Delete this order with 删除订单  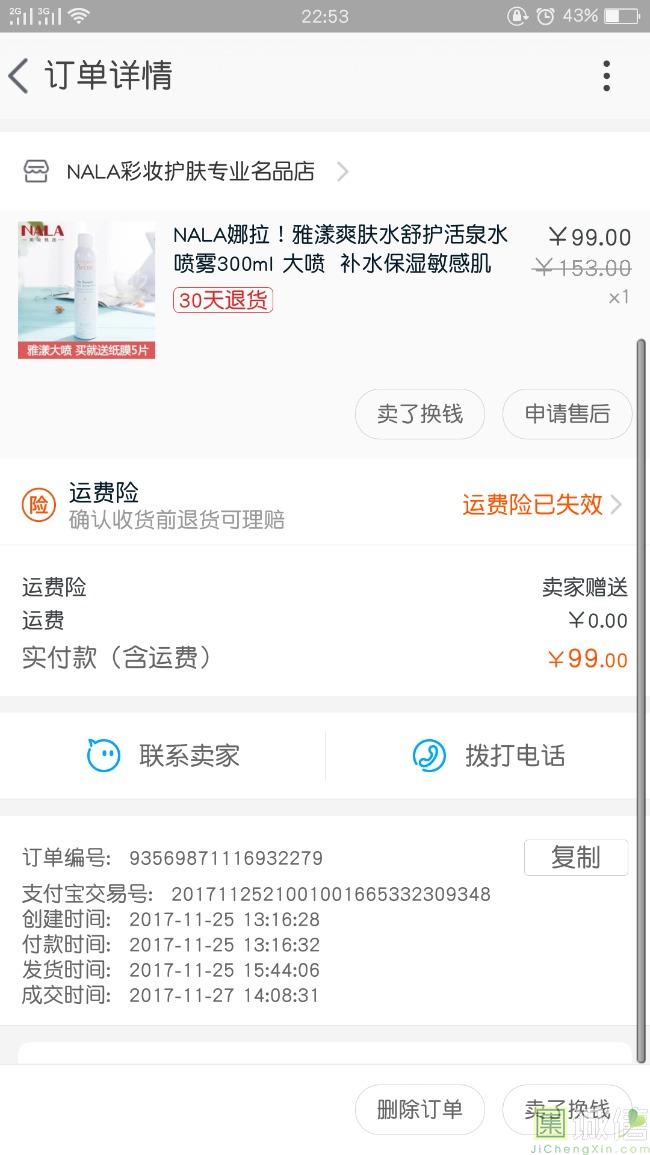pos(420,1109)
